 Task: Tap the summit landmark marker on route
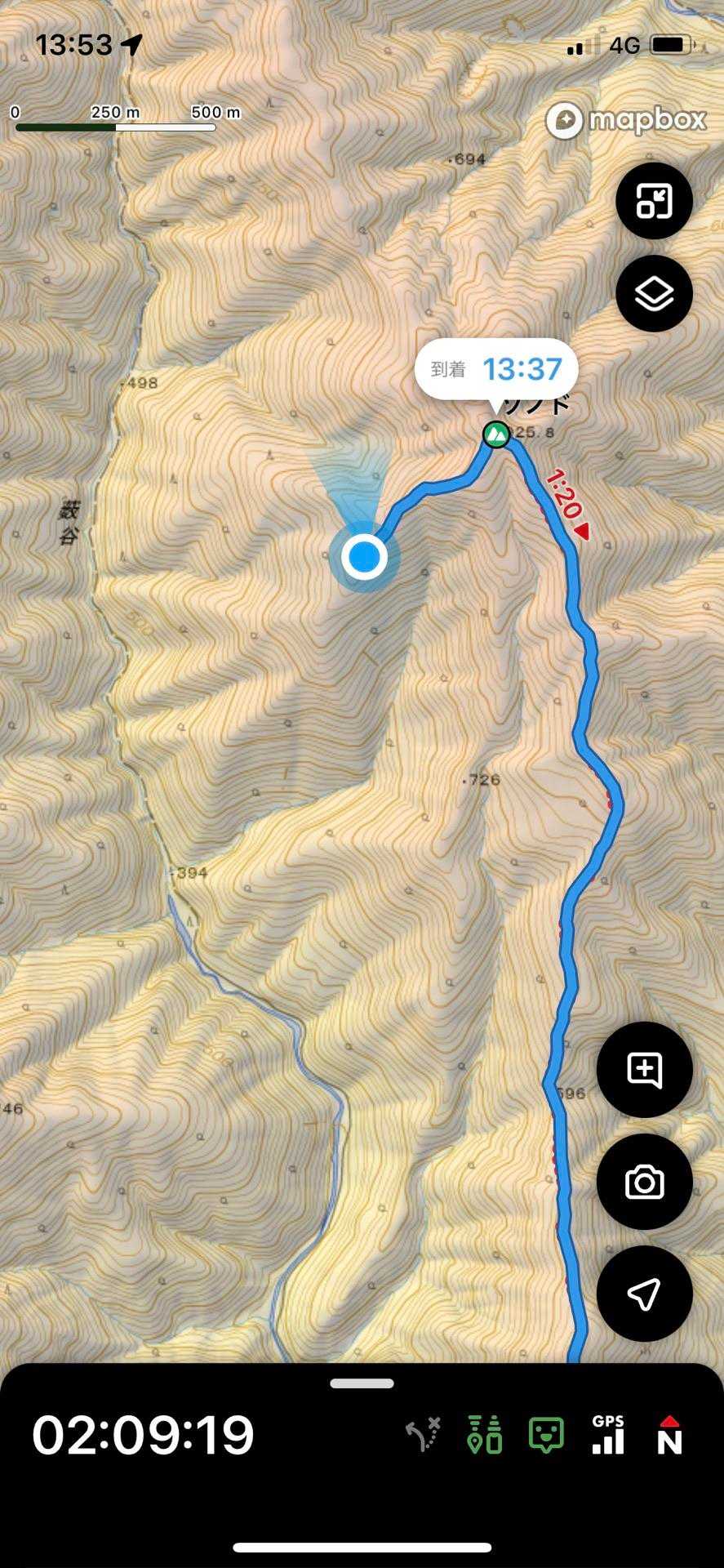click(x=495, y=434)
